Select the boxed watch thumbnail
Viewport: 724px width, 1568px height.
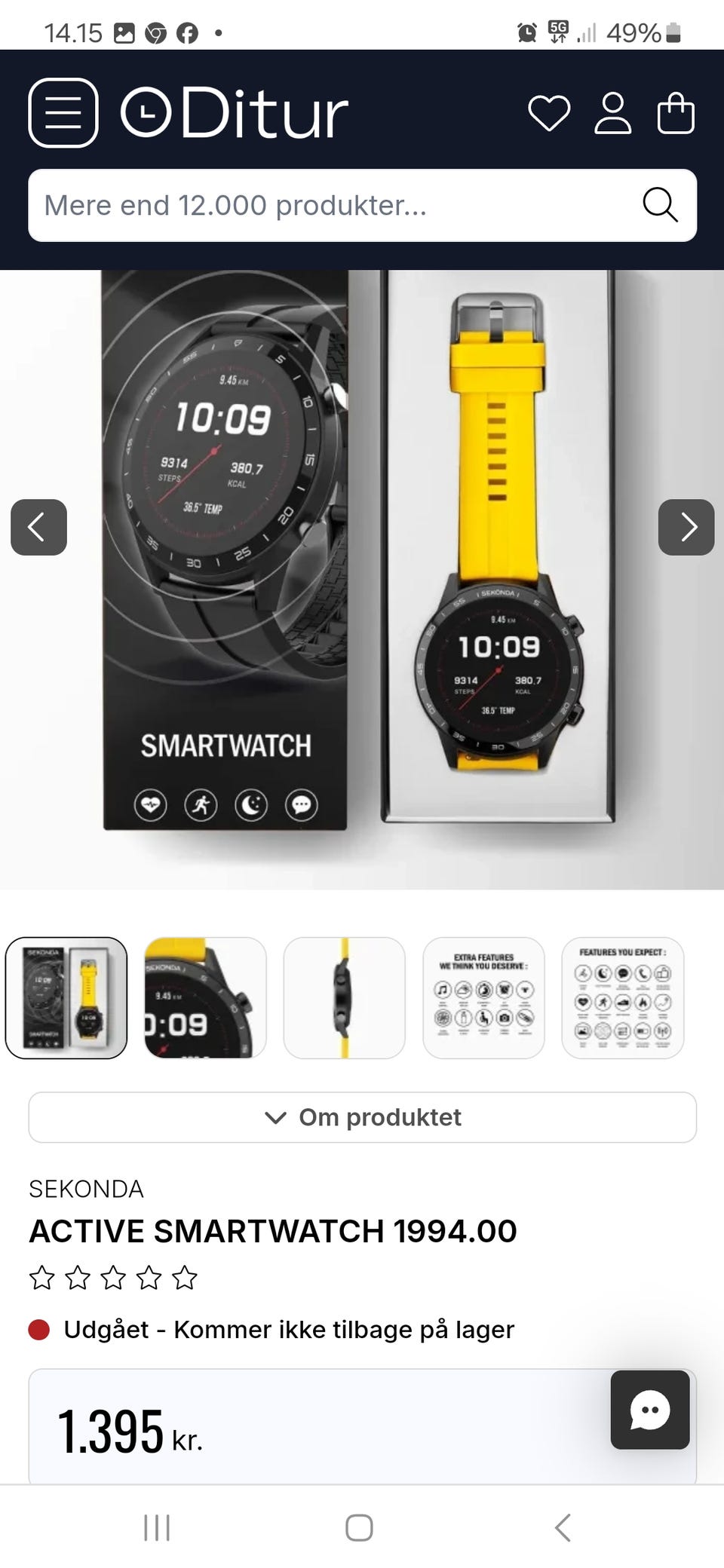pyautogui.click(x=66, y=997)
